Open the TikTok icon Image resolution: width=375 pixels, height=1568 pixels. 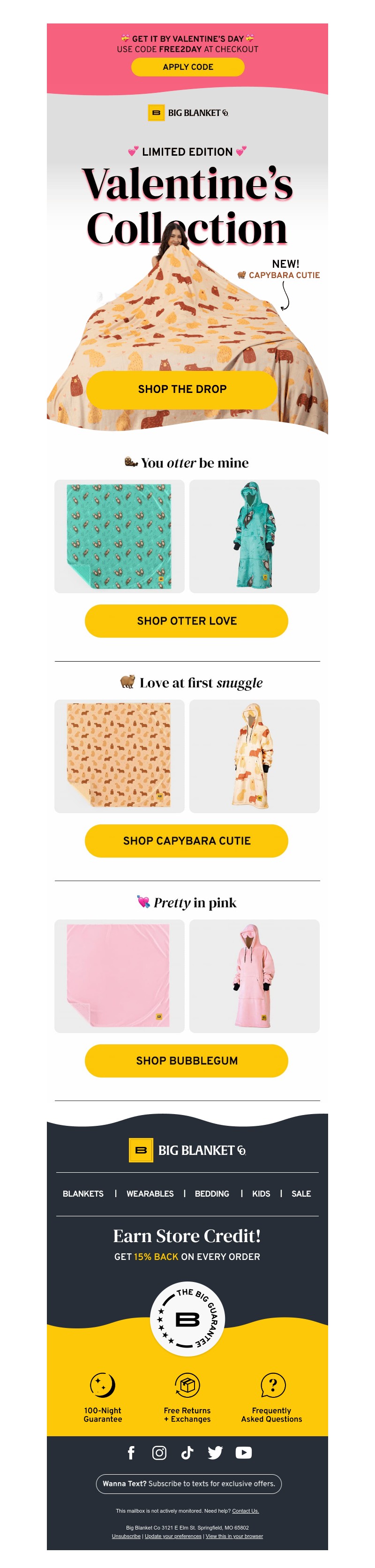(x=187, y=1453)
